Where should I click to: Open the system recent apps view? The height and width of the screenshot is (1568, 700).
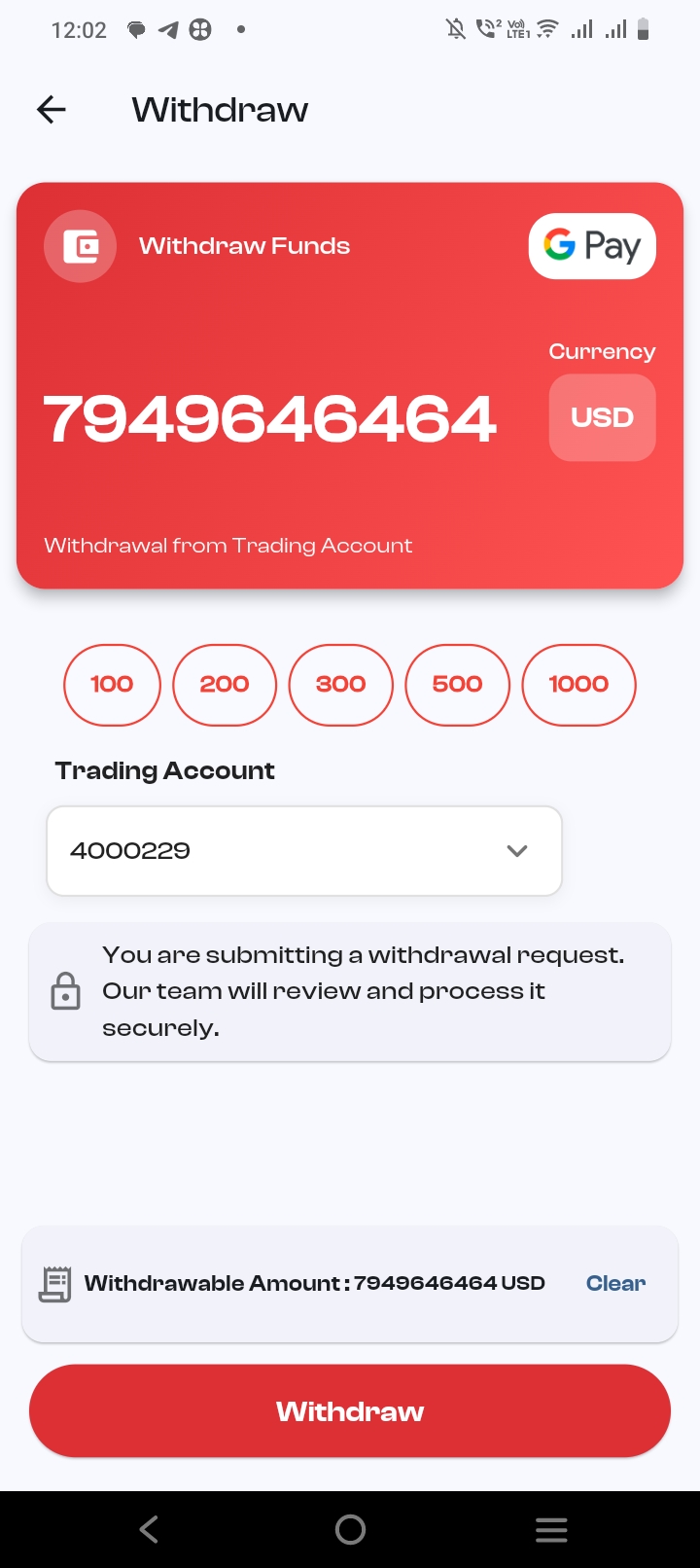pyautogui.click(x=551, y=1530)
